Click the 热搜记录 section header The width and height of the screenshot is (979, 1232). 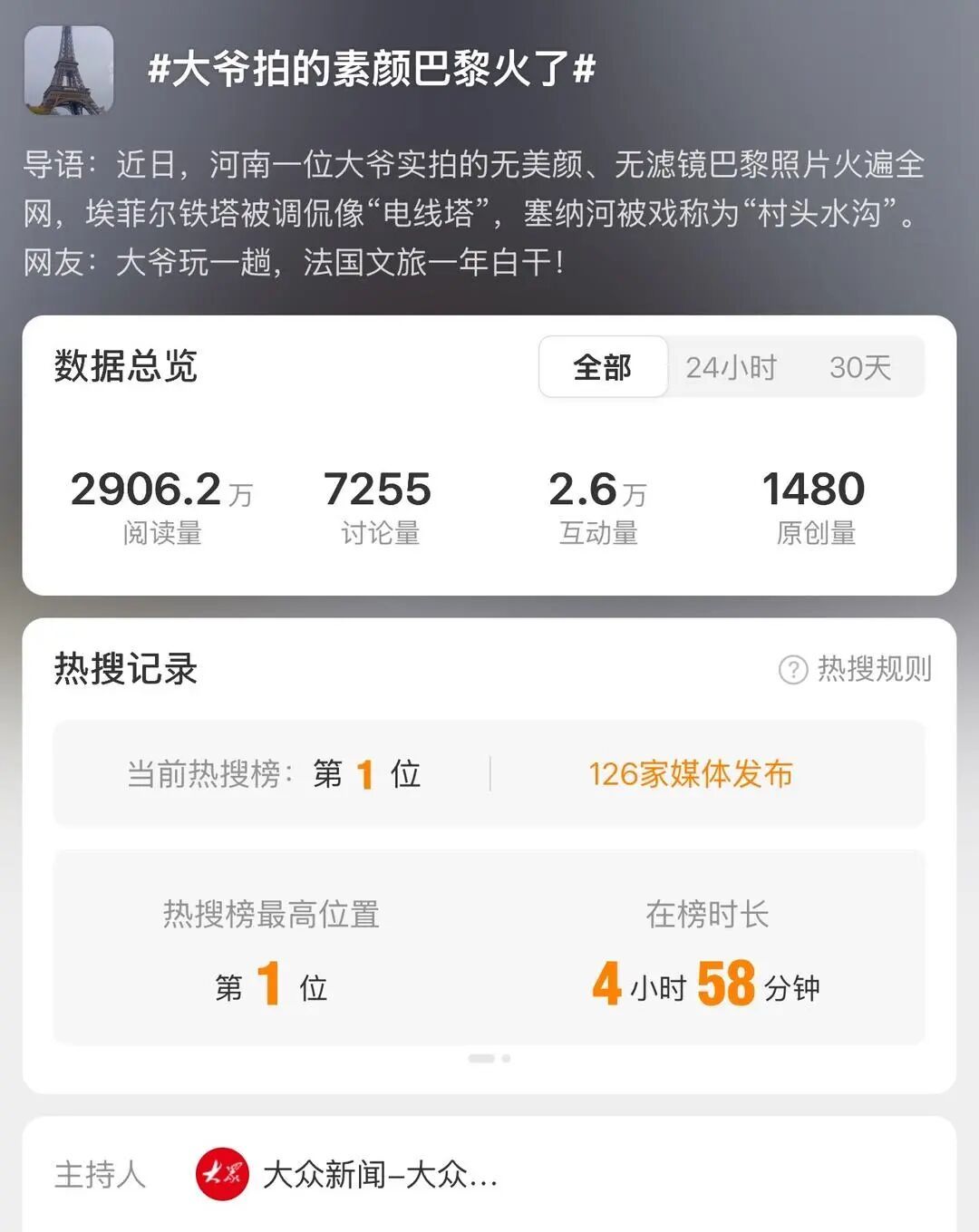coord(125,671)
